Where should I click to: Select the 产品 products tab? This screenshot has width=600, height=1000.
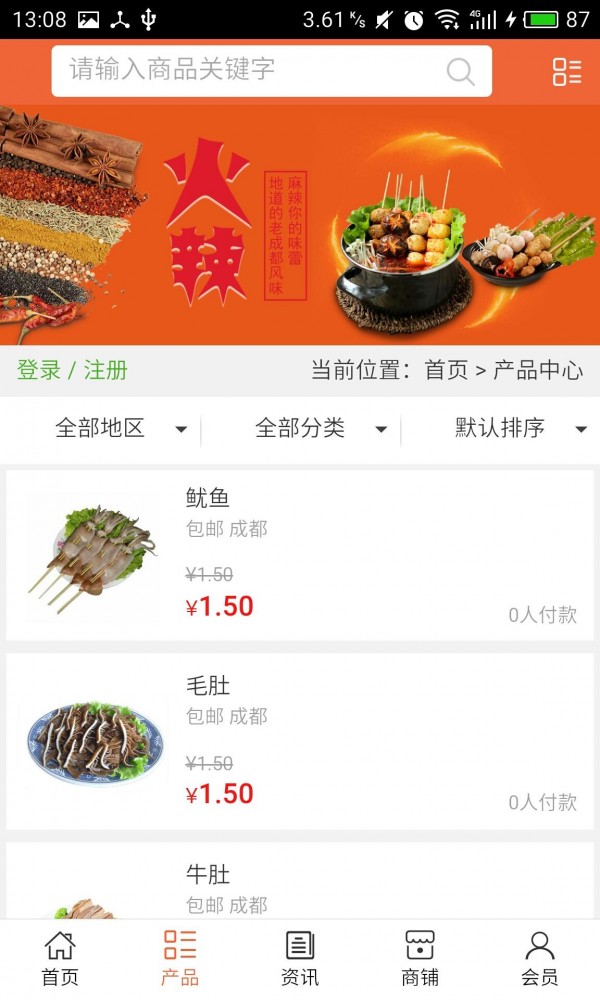(x=180, y=958)
